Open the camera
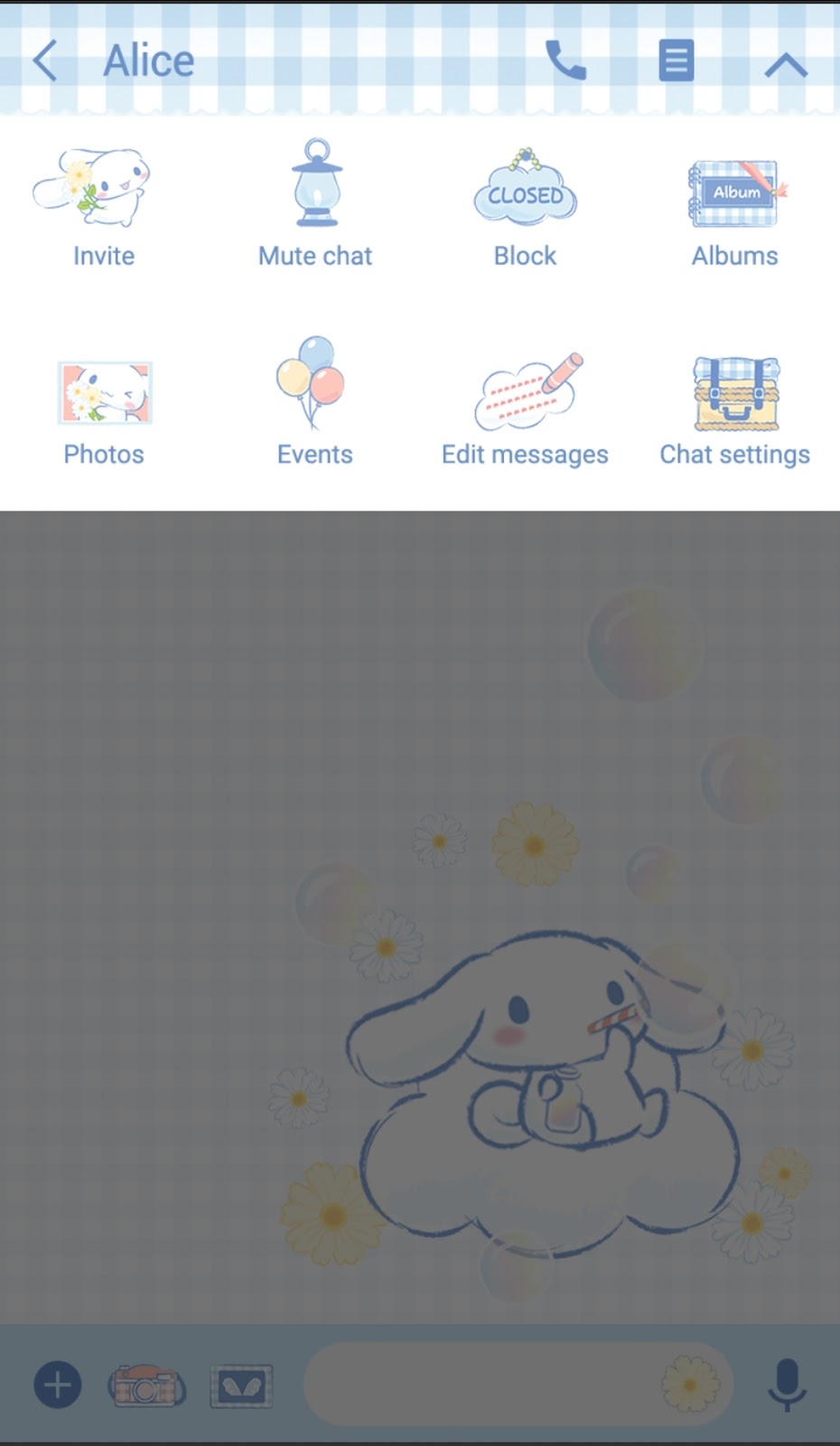This screenshot has width=840, height=1446. 146,1385
